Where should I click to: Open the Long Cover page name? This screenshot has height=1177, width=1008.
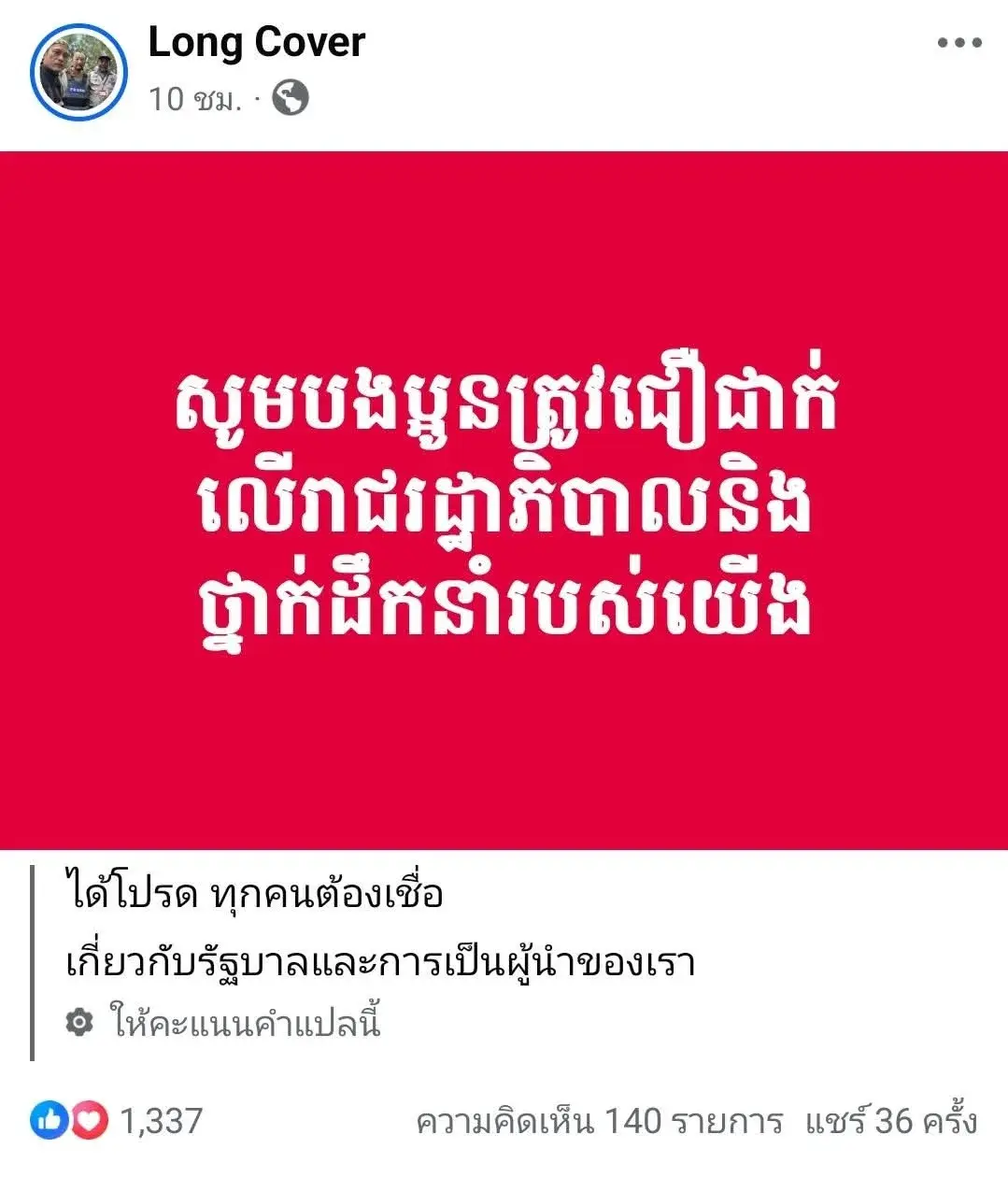256,43
